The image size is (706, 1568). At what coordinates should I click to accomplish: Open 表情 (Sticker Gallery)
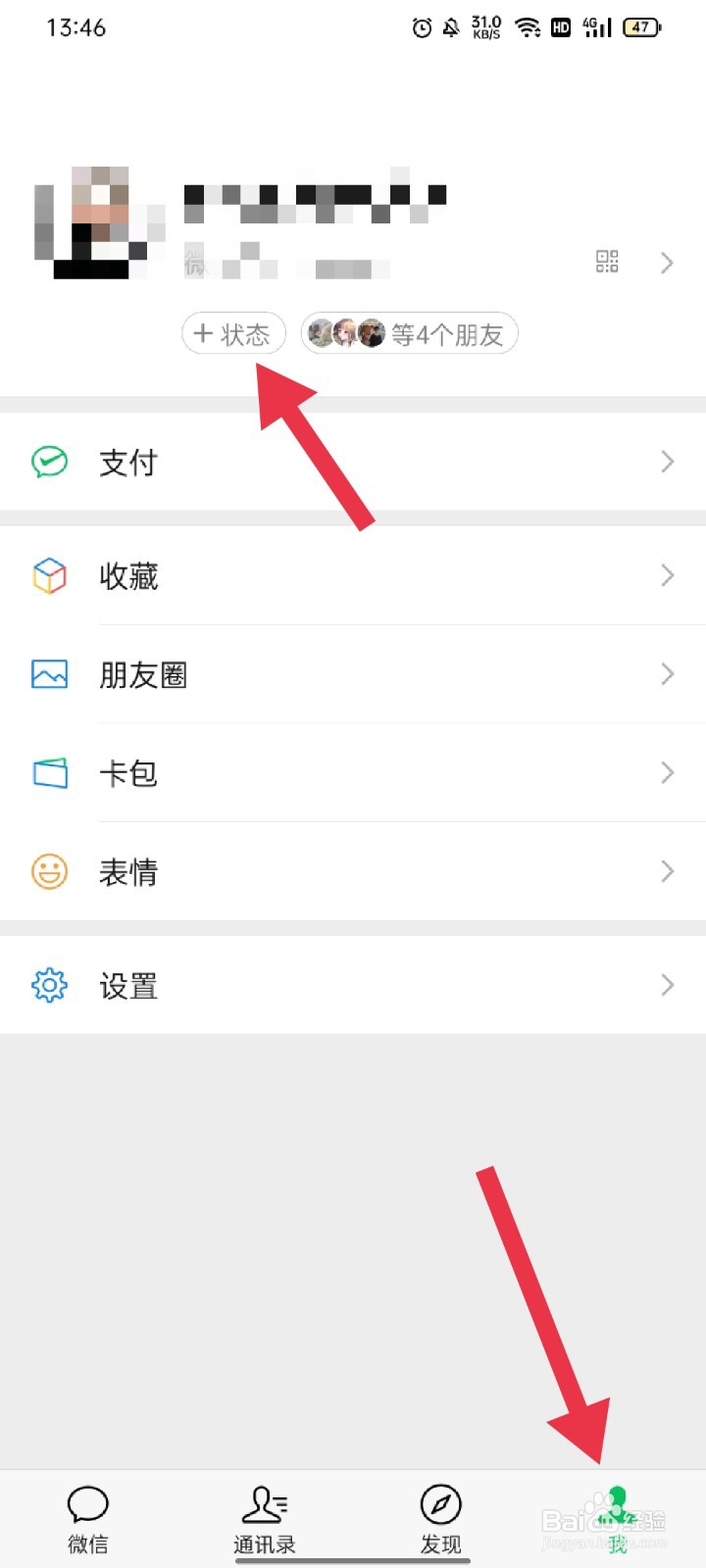(128, 871)
